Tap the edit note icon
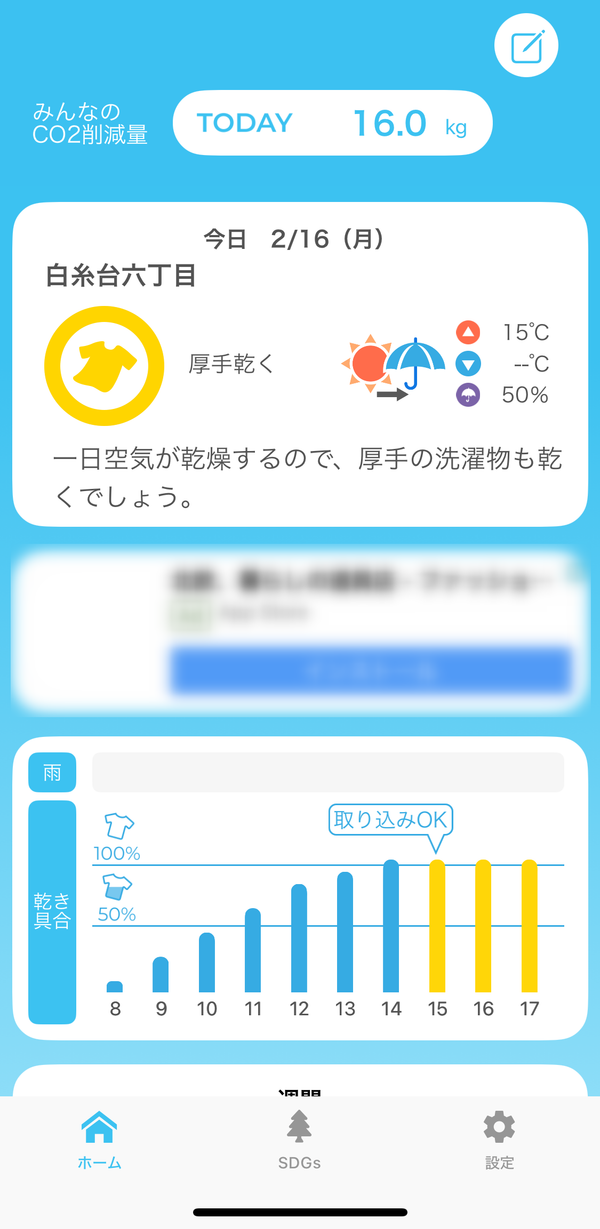This screenshot has height=1229, width=600. (x=526, y=47)
